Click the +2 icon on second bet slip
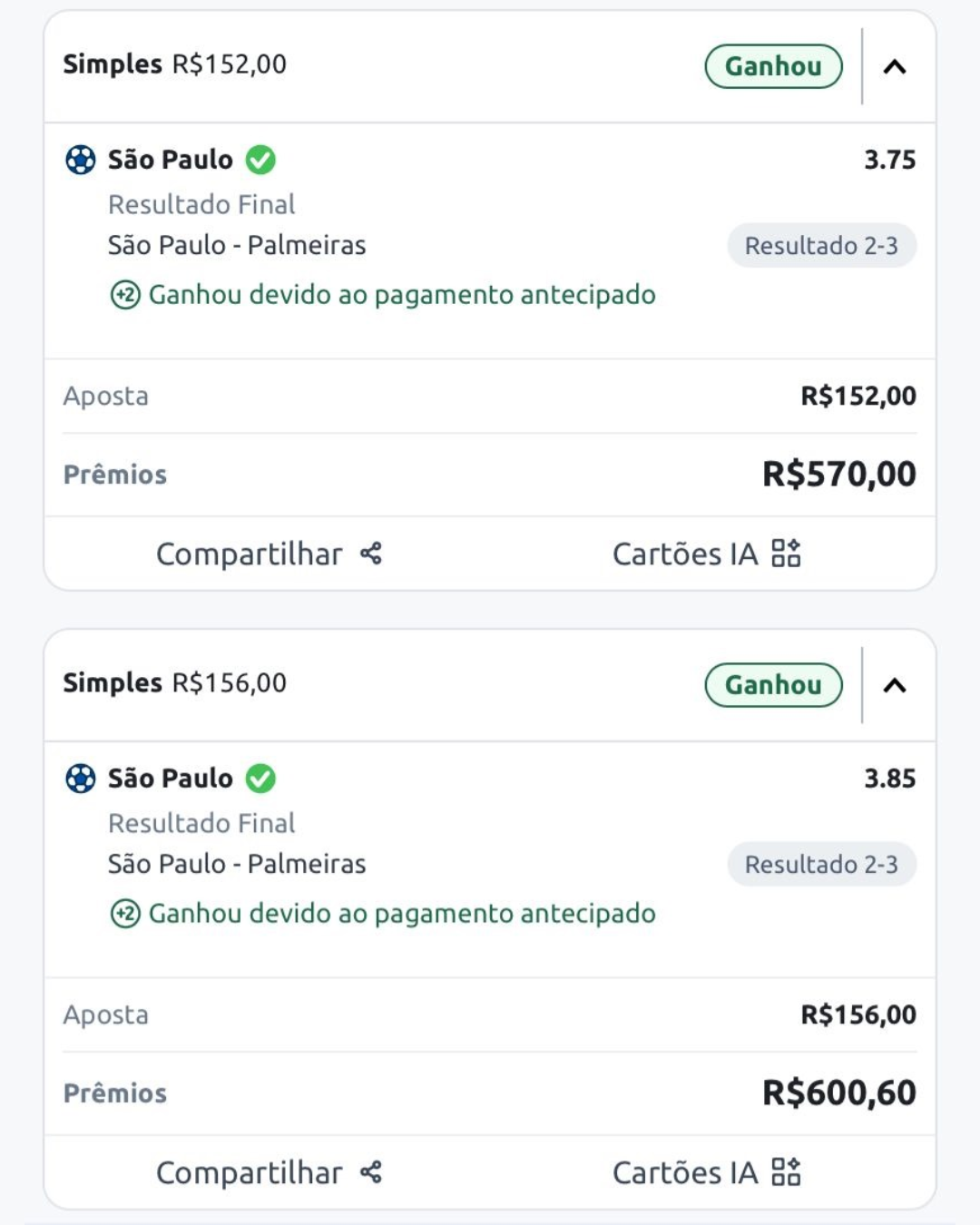This screenshot has height=1225, width=980. coord(122,914)
